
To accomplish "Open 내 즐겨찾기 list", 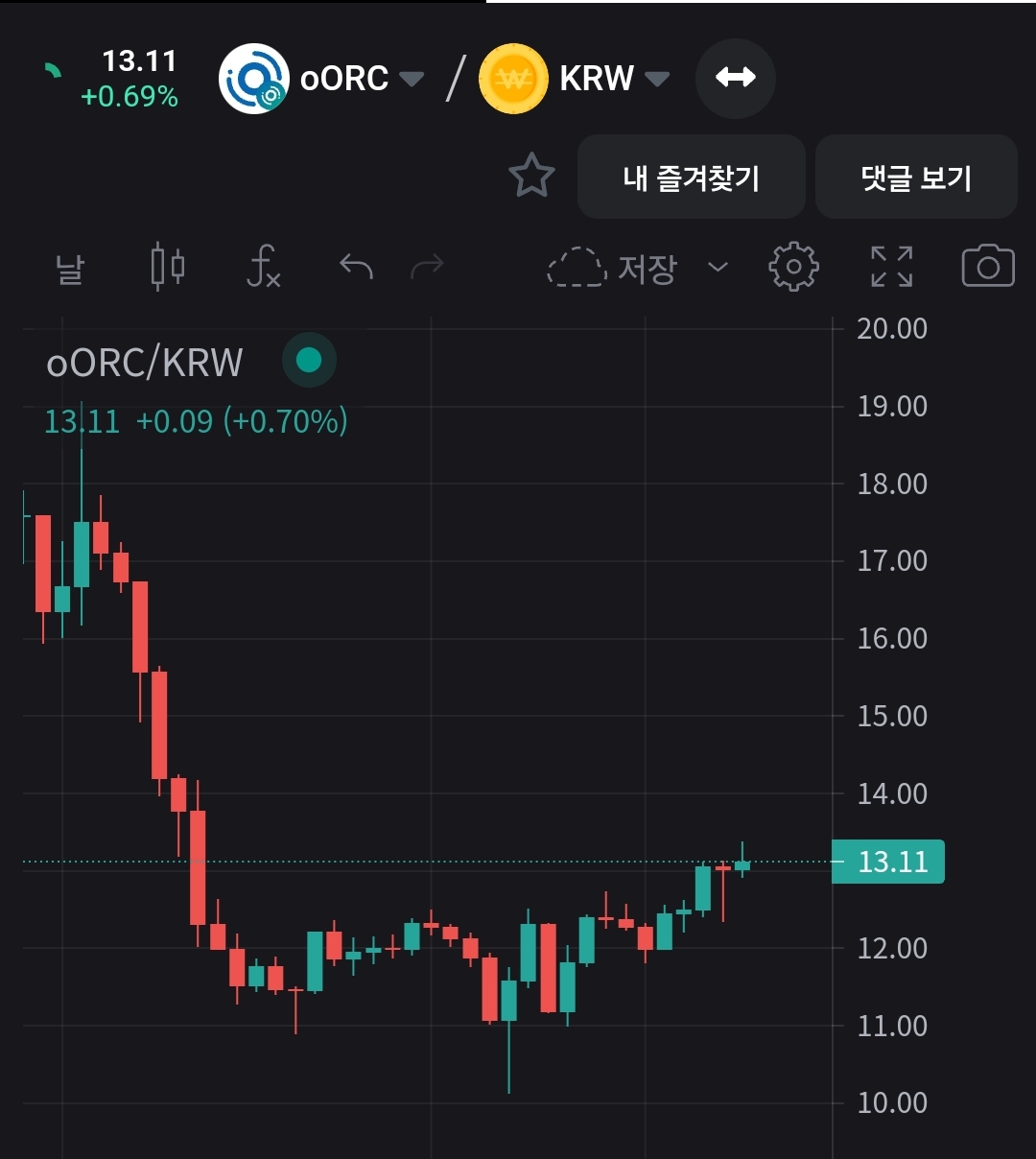I will click(691, 177).
